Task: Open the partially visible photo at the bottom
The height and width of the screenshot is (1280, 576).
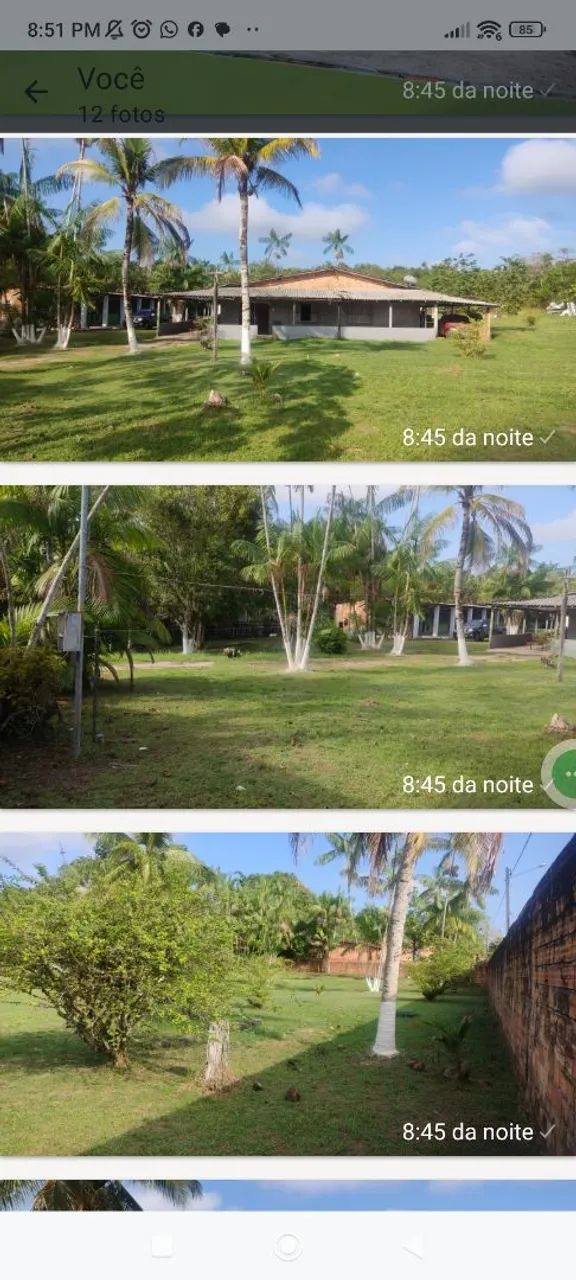Action: [x=288, y=1195]
